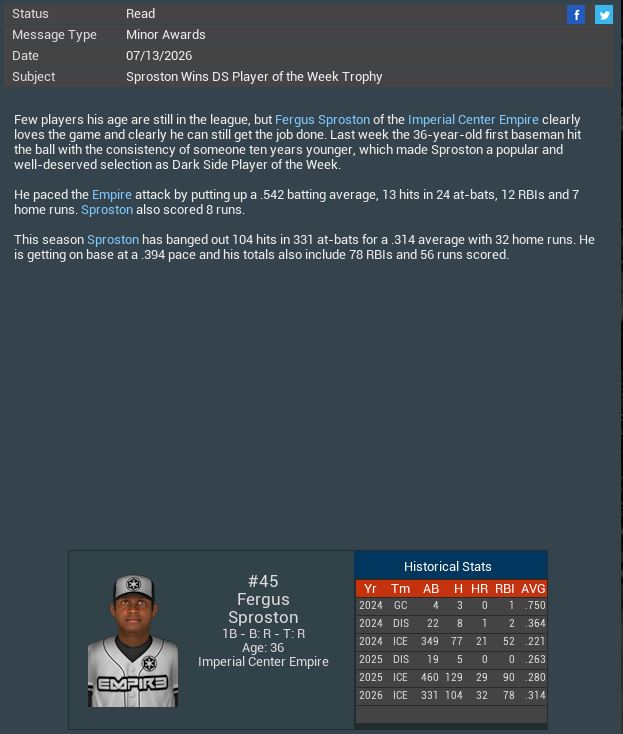The image size is (623, 734).
Task: Share this message on Twitter
Action: (x=604, y=14)
